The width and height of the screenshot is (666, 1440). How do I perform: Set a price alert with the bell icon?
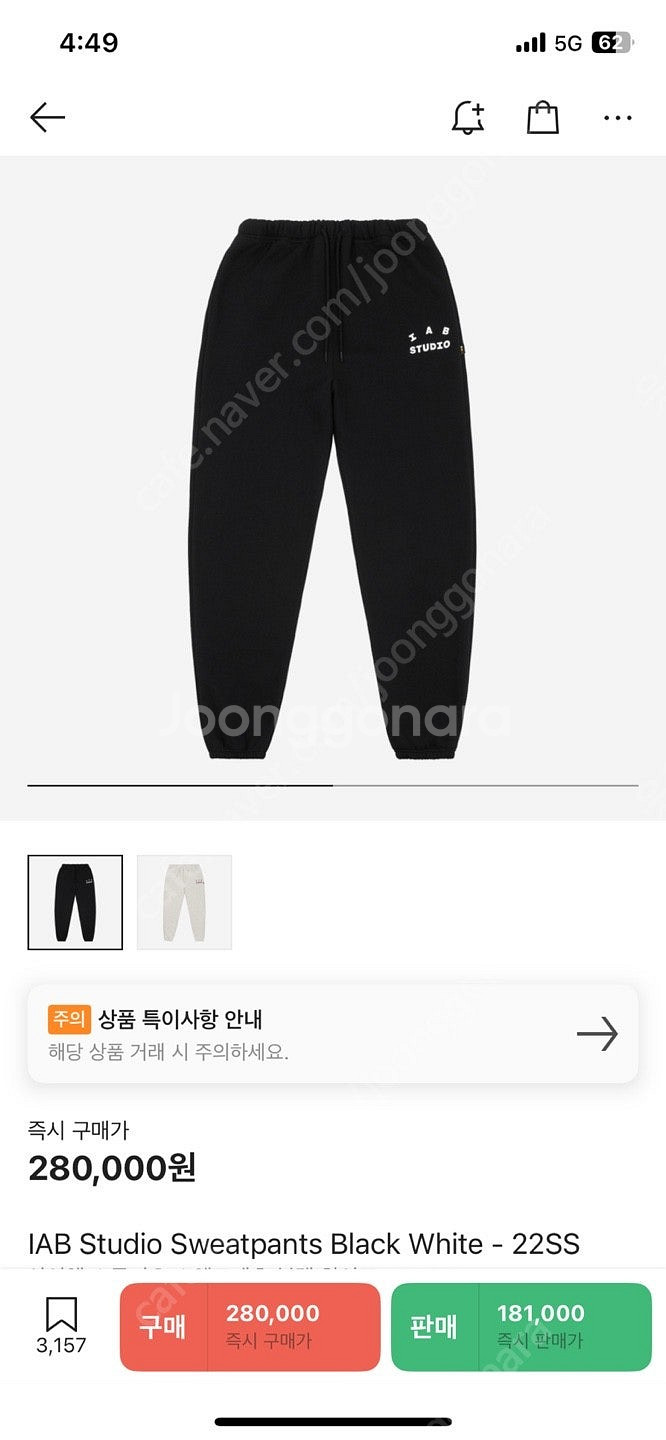[x=468, y=118]
